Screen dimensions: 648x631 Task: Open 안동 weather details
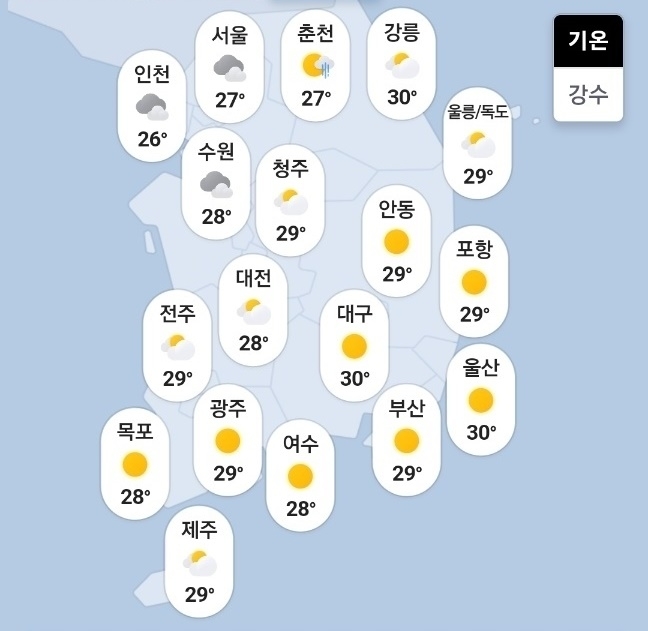[397, 241]
